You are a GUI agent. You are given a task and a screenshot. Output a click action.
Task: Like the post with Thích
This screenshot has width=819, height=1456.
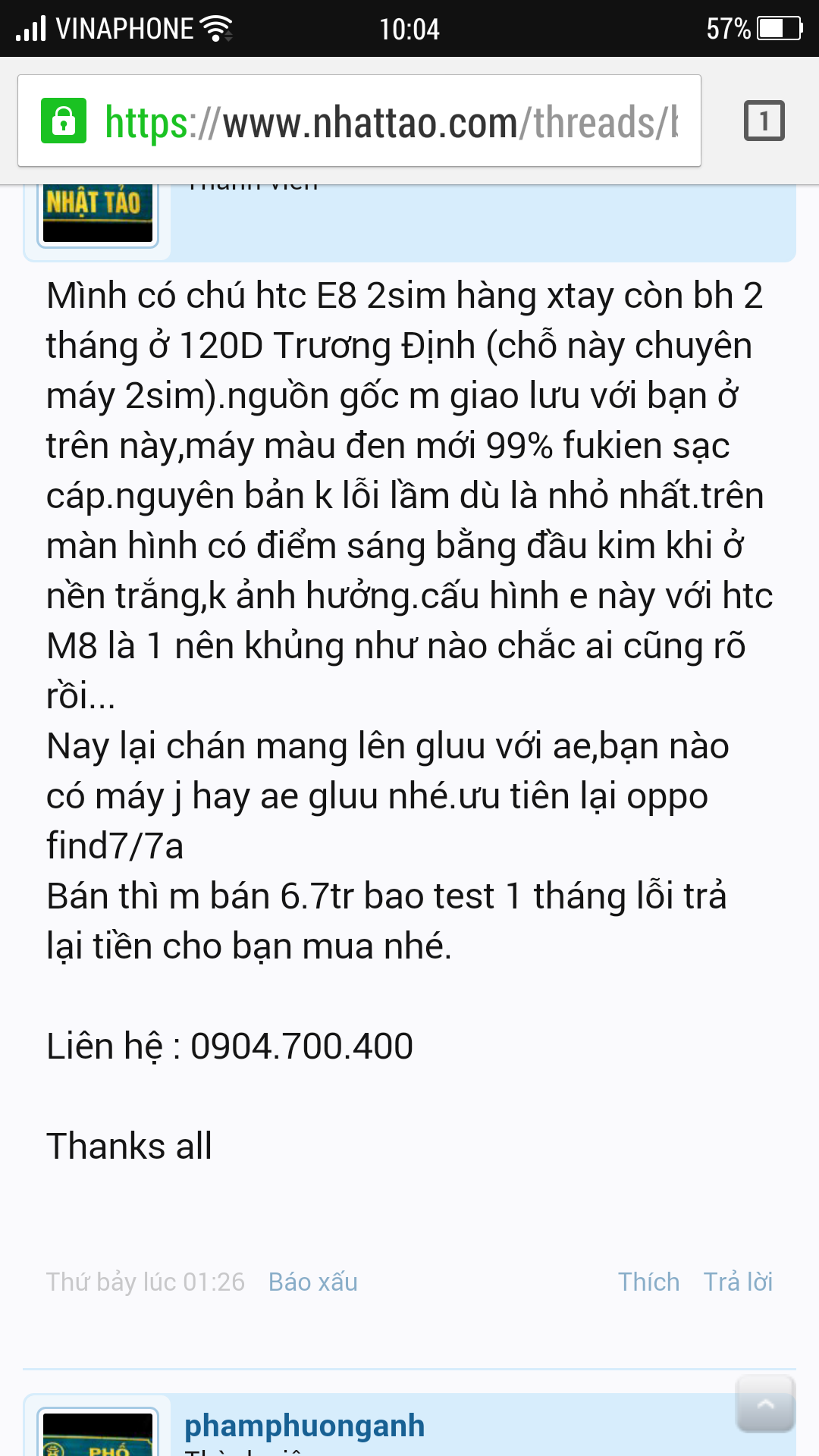648,1282
